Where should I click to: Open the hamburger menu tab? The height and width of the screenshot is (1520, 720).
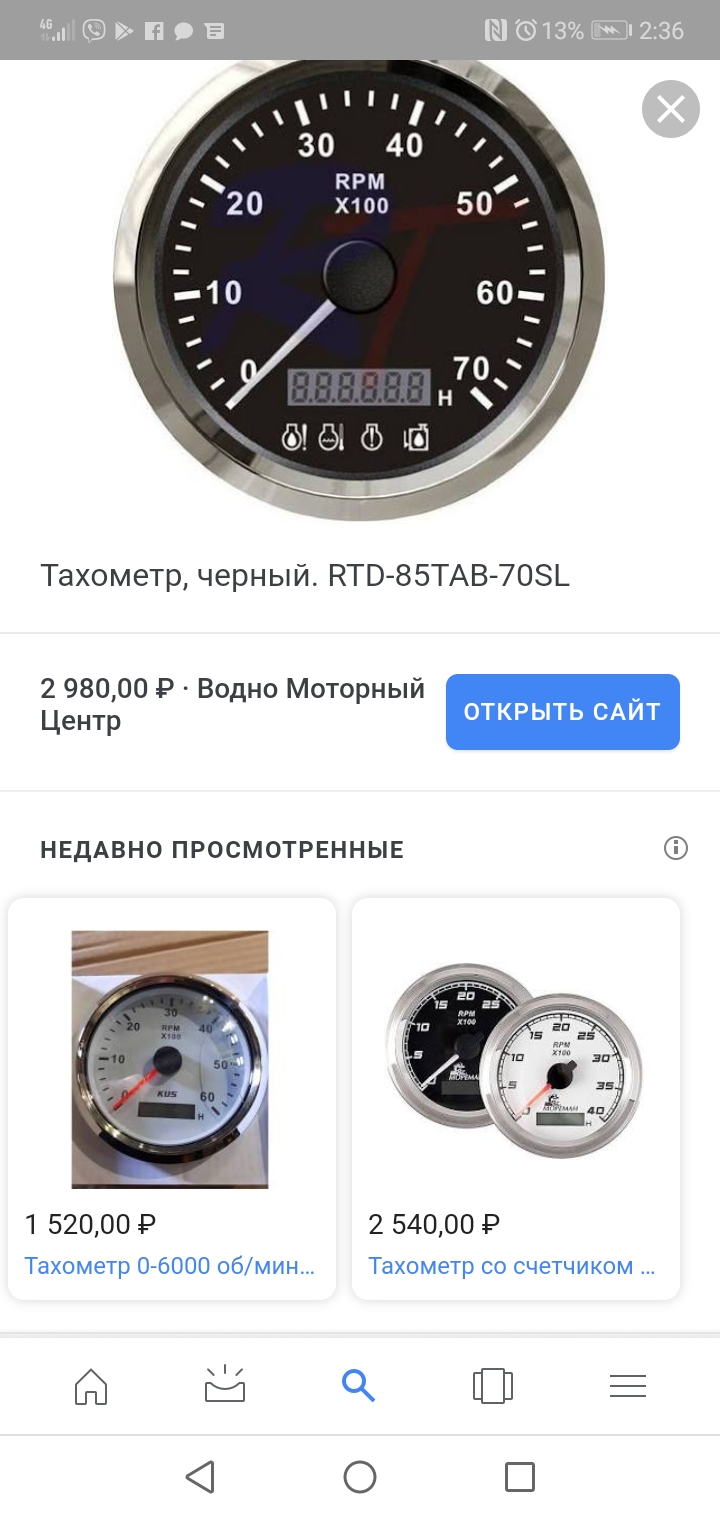click(x=628, y=1386)
